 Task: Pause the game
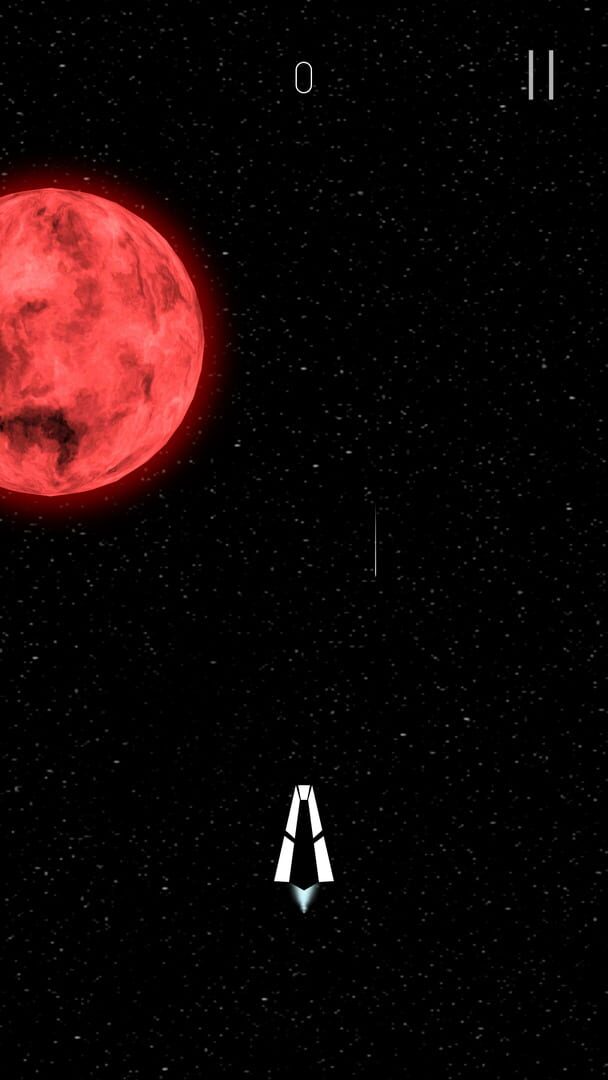pos(541,74)
